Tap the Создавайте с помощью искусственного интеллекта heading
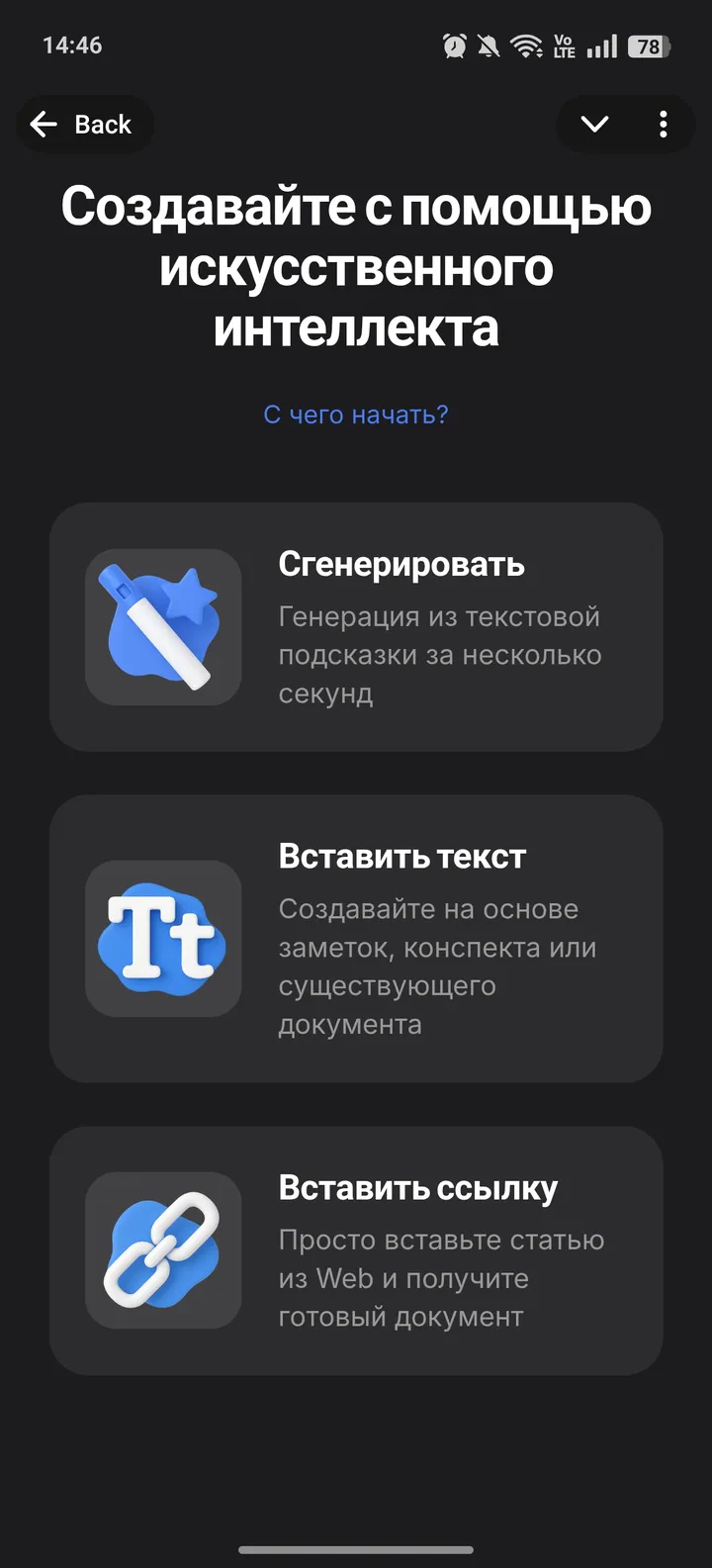Viewport: 712px width, 1568px height. tap(356, 267)
